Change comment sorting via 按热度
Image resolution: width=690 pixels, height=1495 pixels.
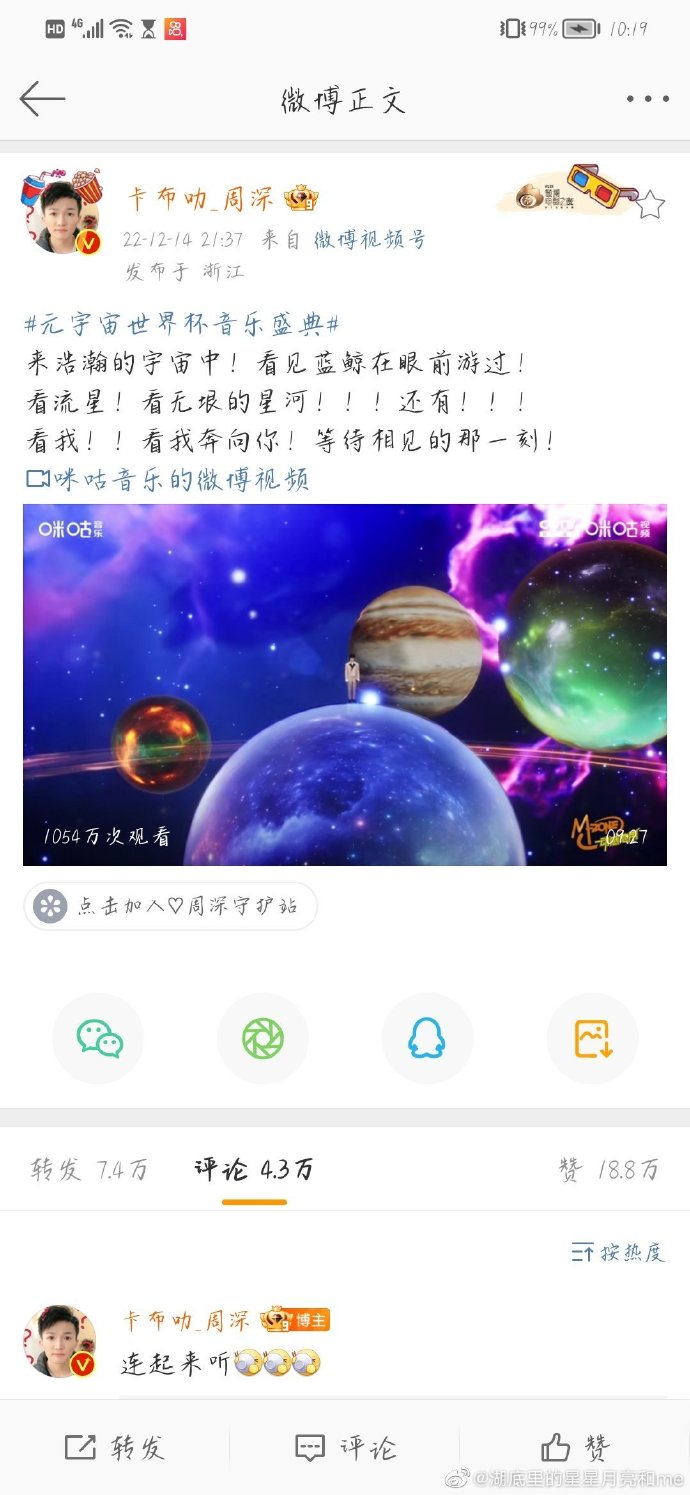[x=617, y=1252]
